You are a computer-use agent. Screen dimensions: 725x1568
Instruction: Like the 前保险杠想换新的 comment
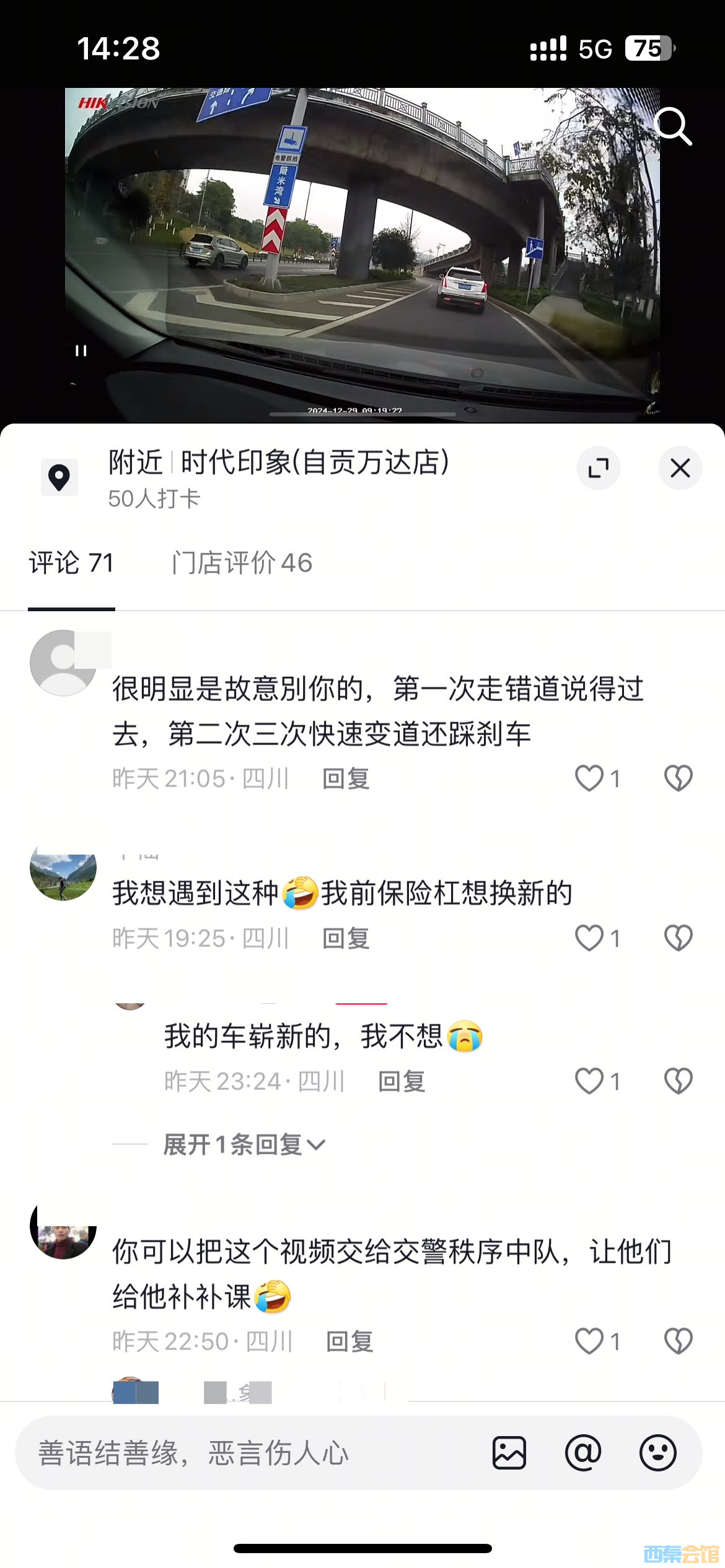click(589, 938)
